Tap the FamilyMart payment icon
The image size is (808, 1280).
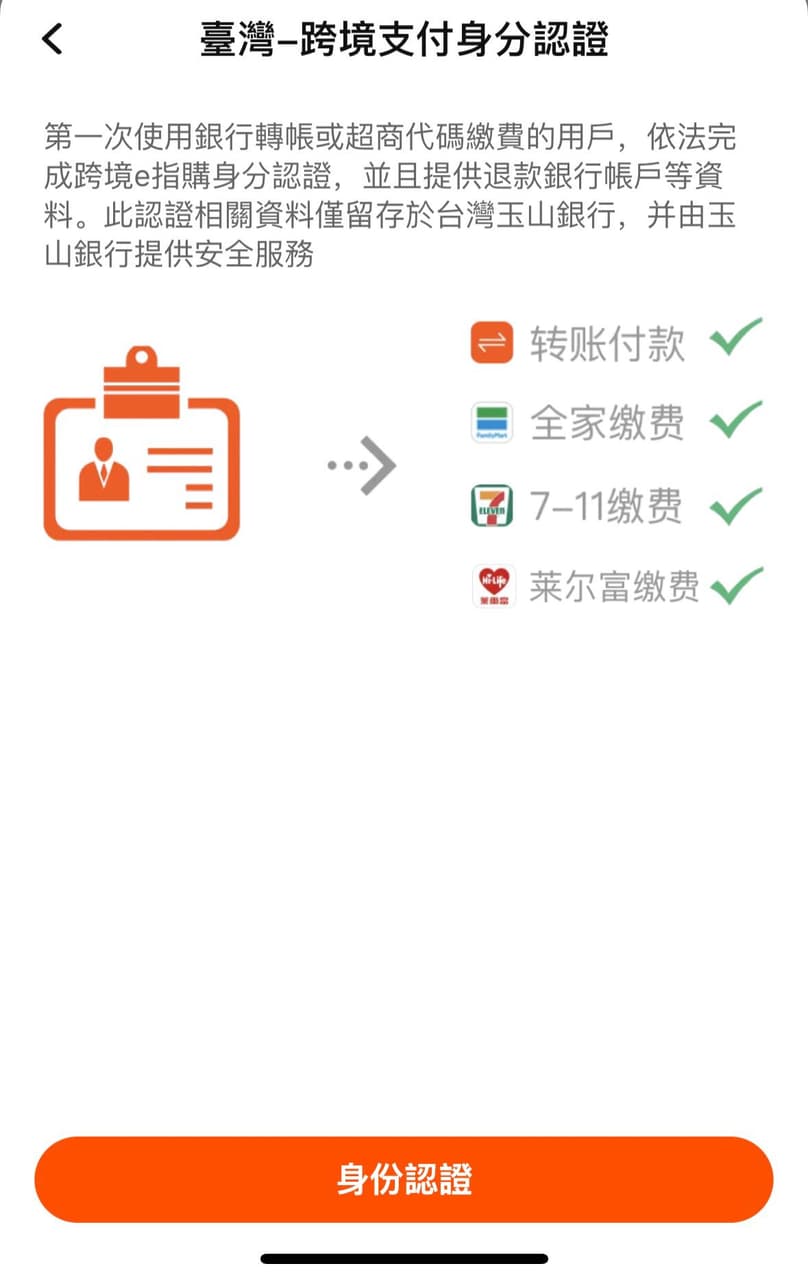pos(491,425)
